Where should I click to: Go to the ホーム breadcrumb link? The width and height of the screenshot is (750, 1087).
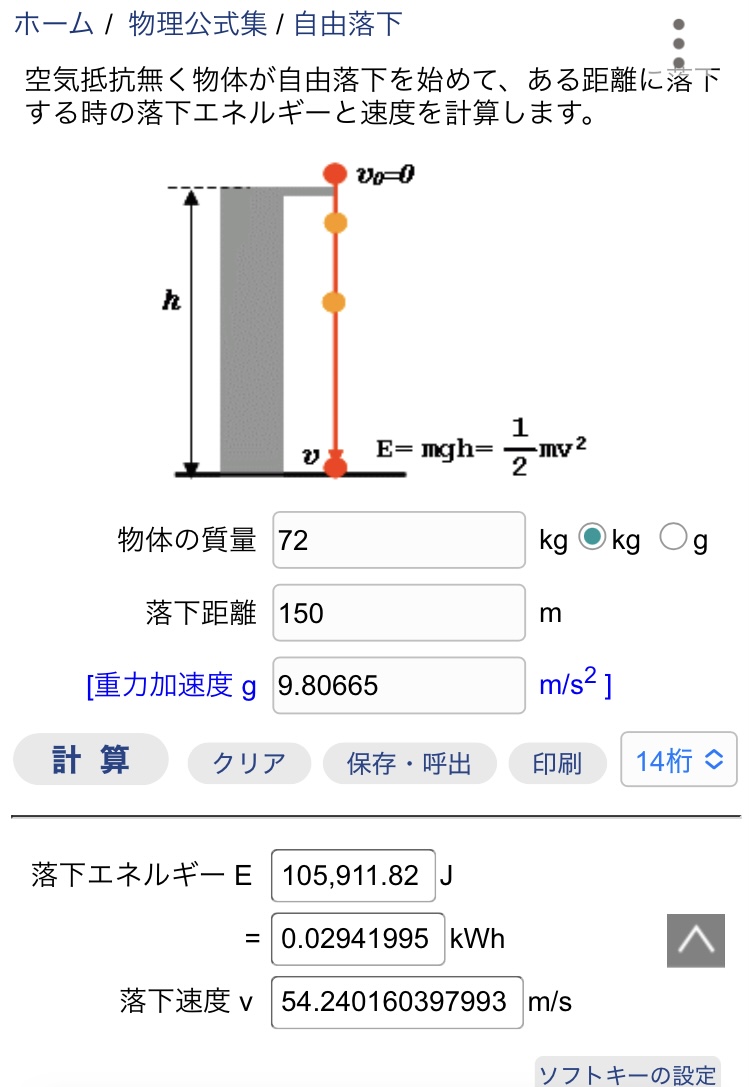click(54, 24)
